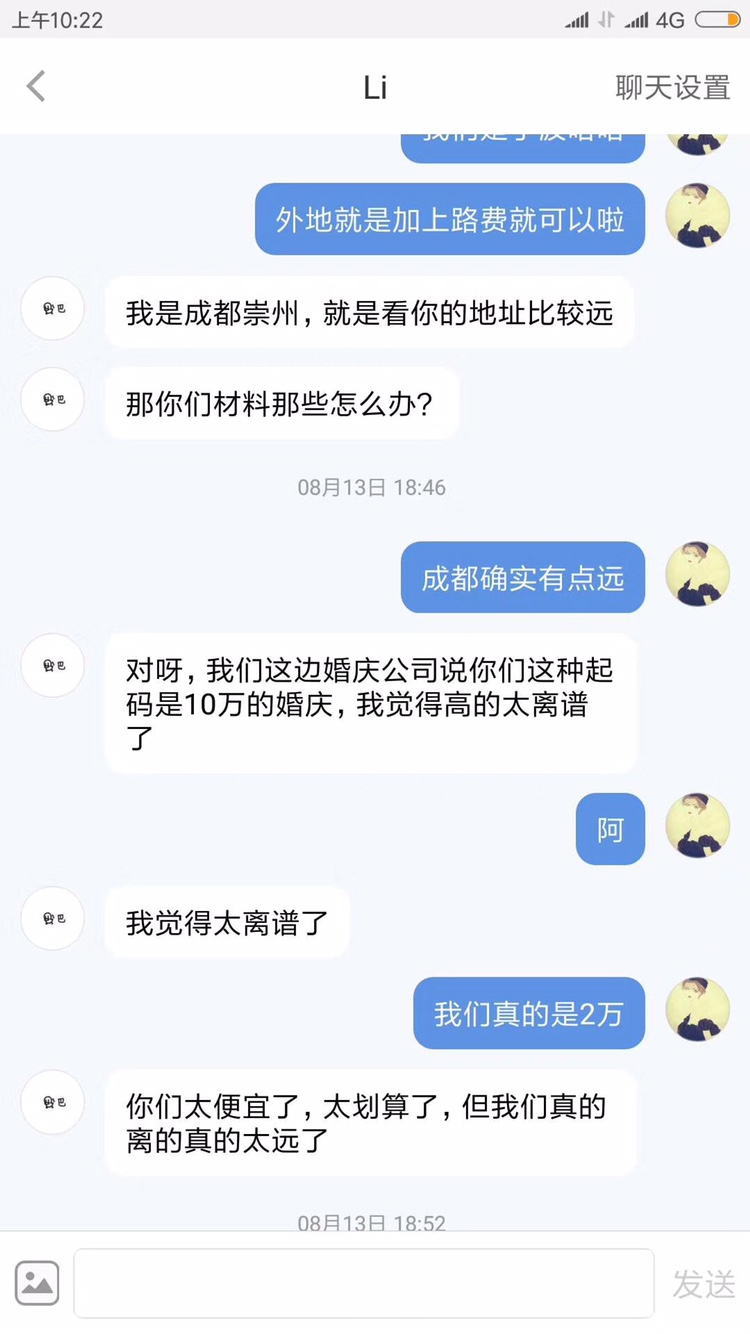Open 聊天设置 chat settings

coord(672,88)
